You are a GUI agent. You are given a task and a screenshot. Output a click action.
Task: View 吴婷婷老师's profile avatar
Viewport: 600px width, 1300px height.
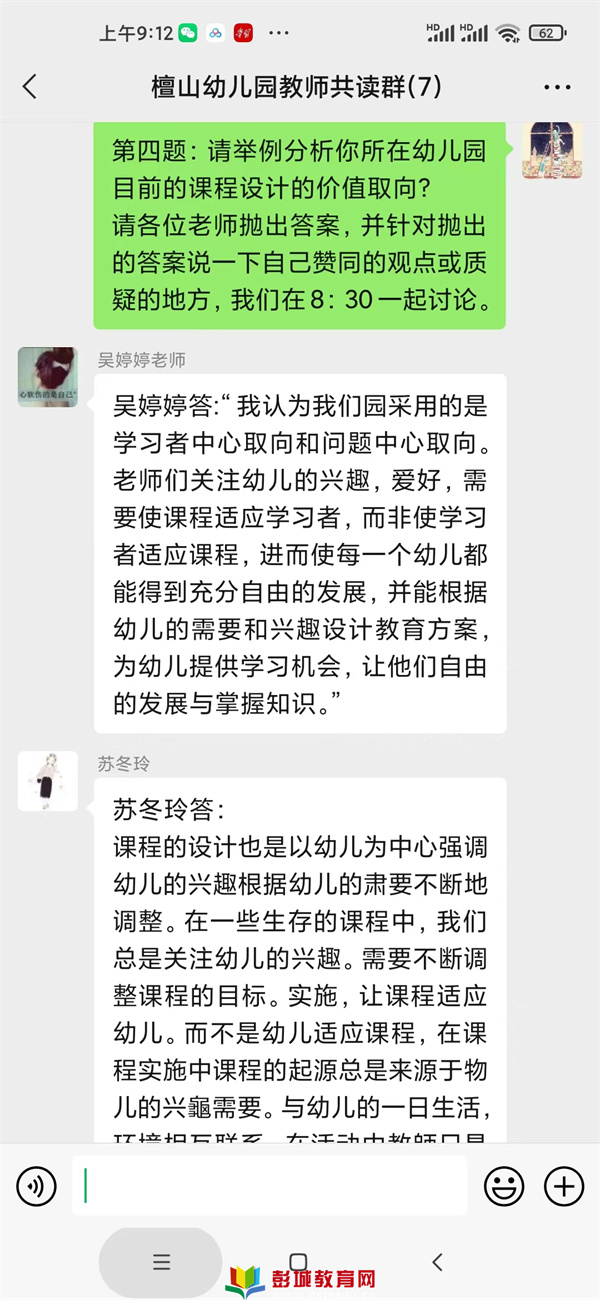47,377
